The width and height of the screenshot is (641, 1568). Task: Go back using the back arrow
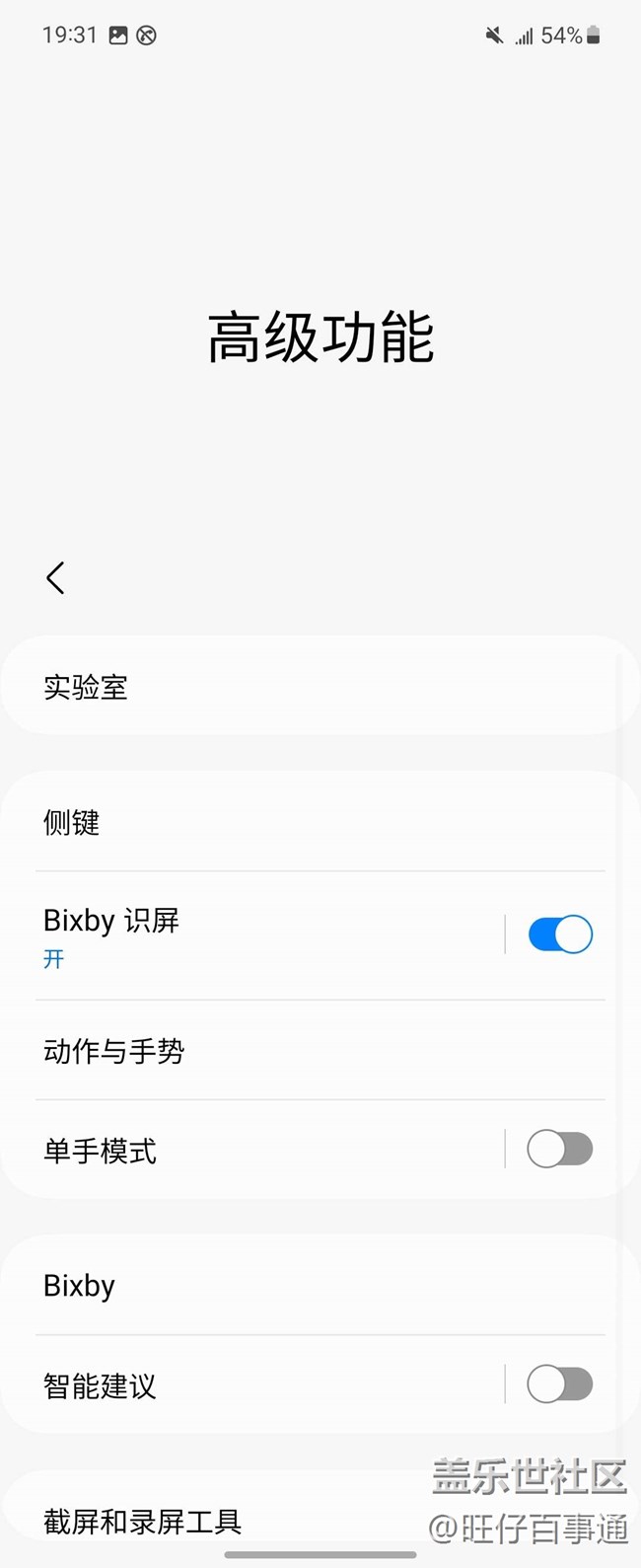(x=55, y=578)
